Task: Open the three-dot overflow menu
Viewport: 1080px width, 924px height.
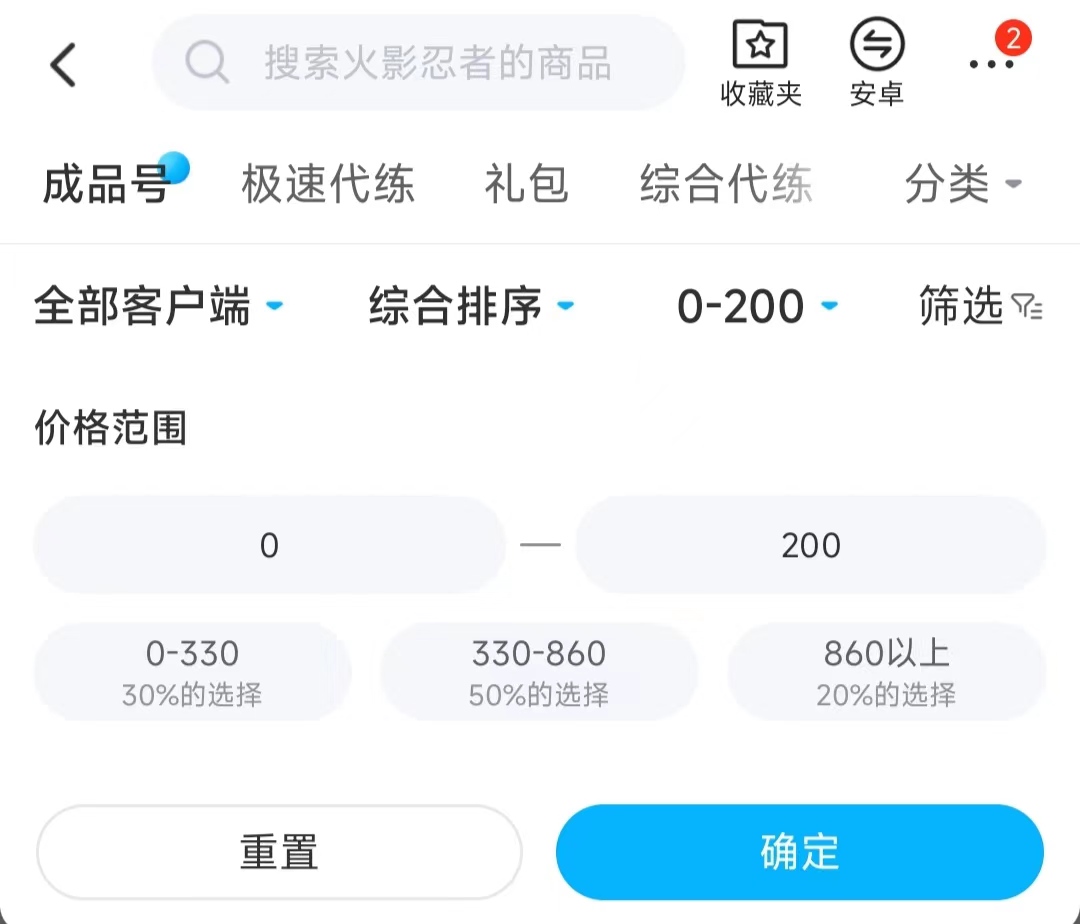Action: (x=991, y=64)
